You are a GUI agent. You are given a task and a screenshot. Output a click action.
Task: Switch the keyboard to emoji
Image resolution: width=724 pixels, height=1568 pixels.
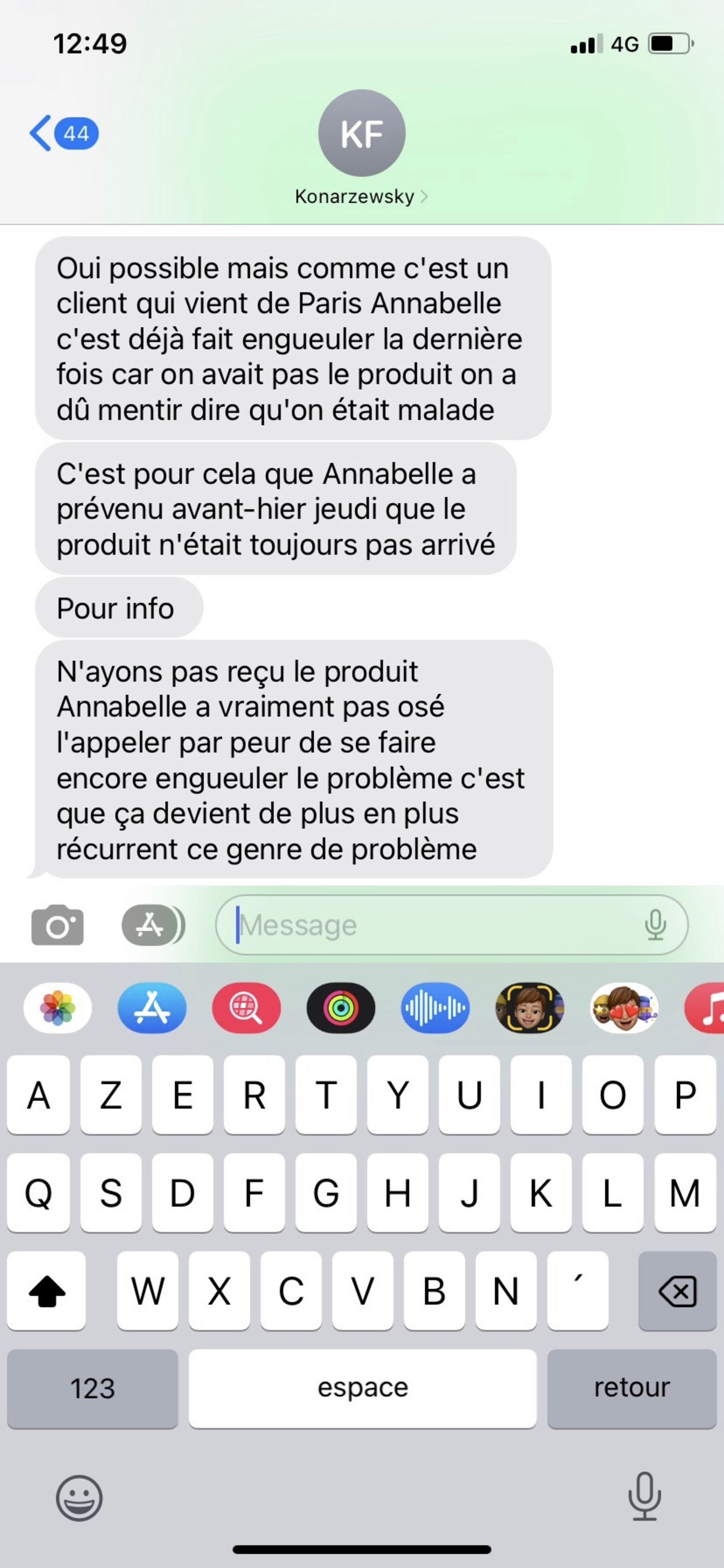click(x=79, y=1498)
